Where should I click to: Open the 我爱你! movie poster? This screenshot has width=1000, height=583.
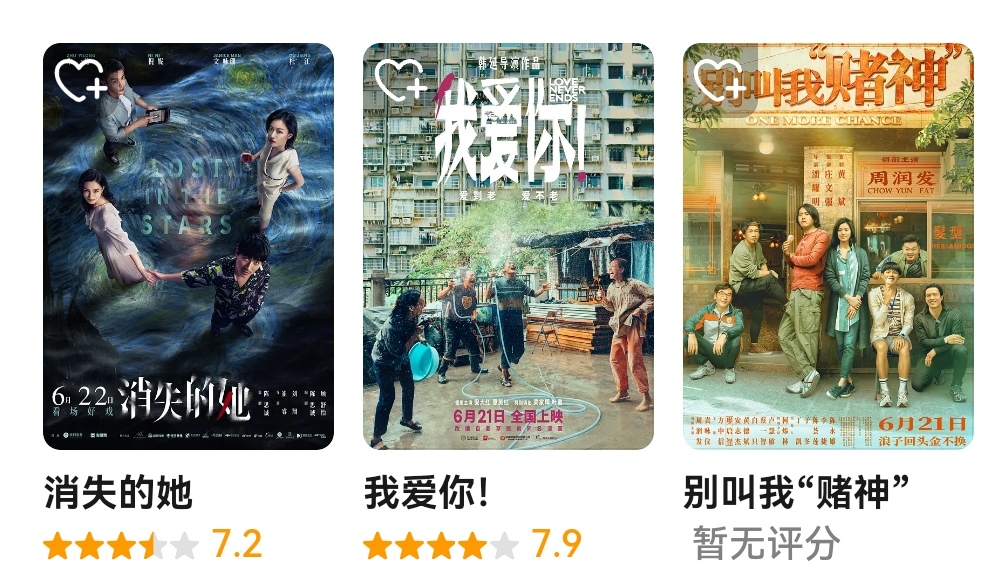[x=508, y=260]
